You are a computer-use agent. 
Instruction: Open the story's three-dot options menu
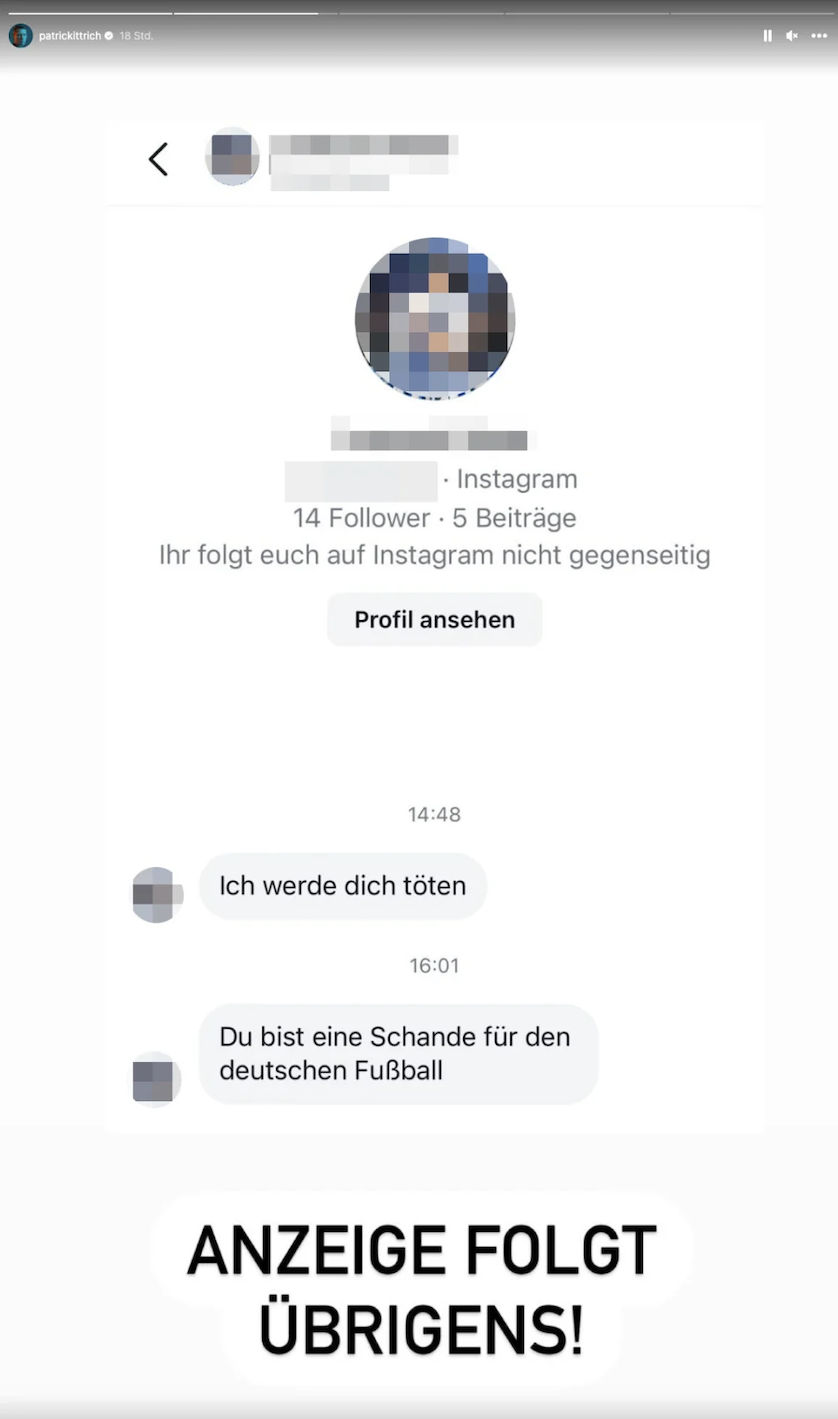pos(819,35)
